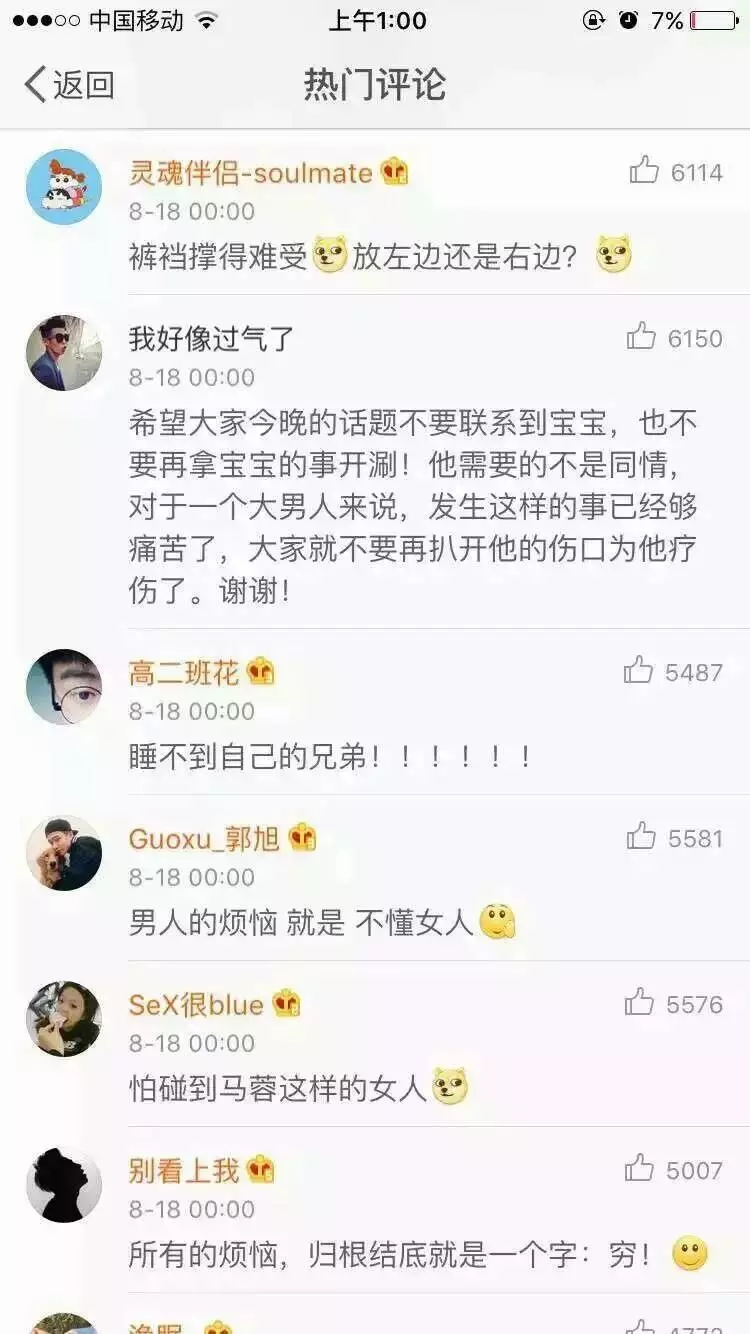Open Guoxu_郭旭's avatar
750x1334 pixels.
[64, 853]
